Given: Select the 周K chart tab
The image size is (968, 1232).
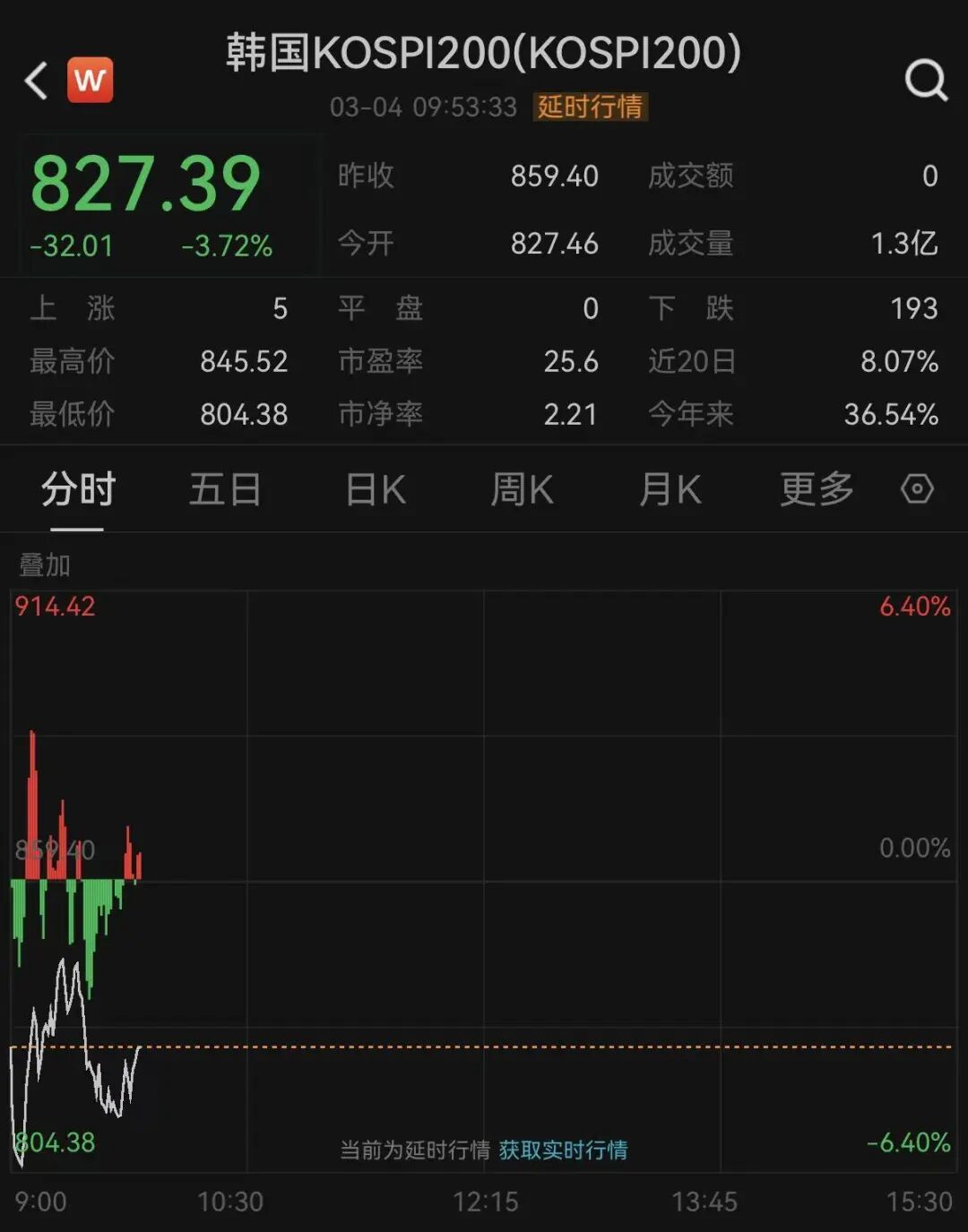Looking at the screenshot, I should coord(522,490).
